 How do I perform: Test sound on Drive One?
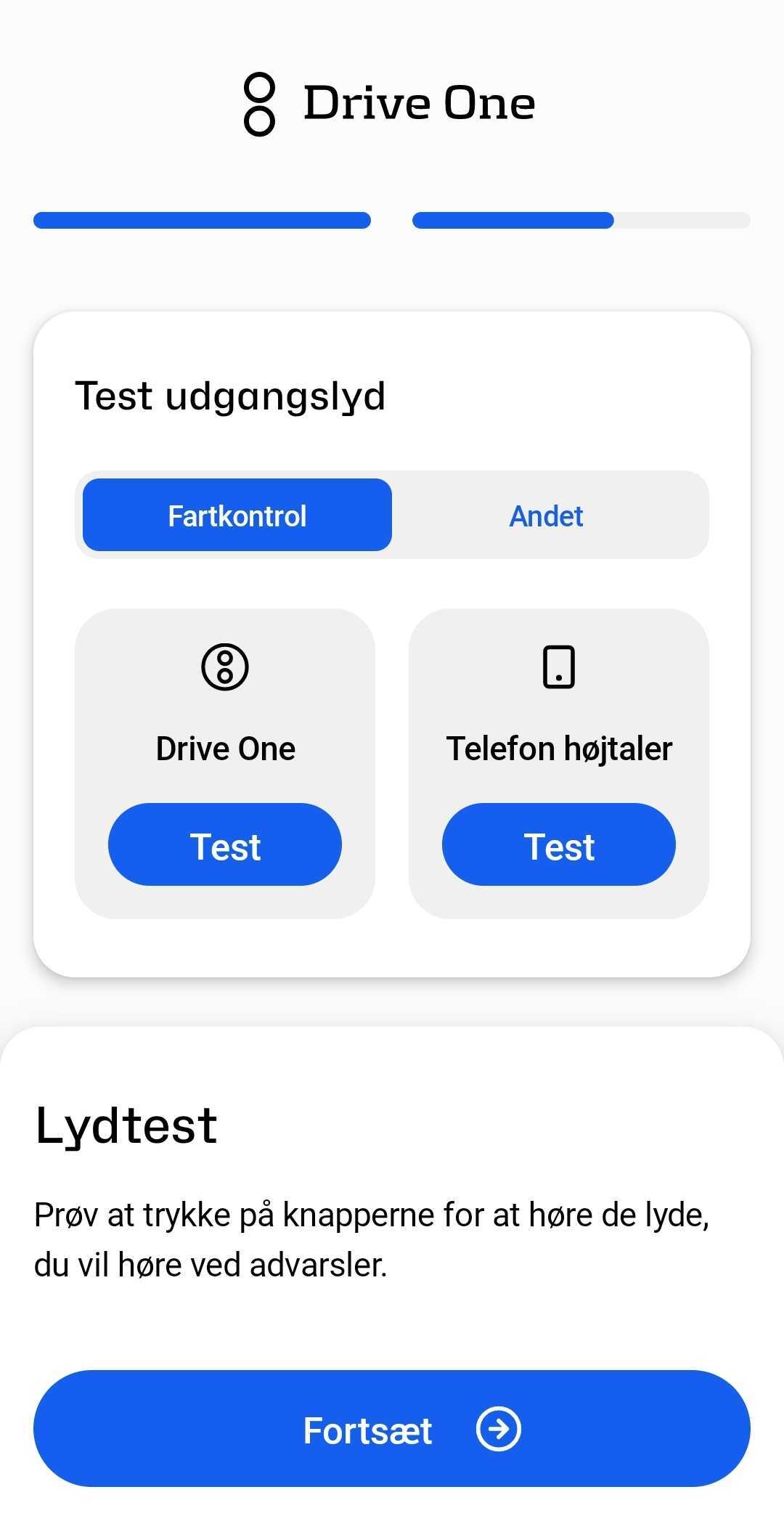225,845
